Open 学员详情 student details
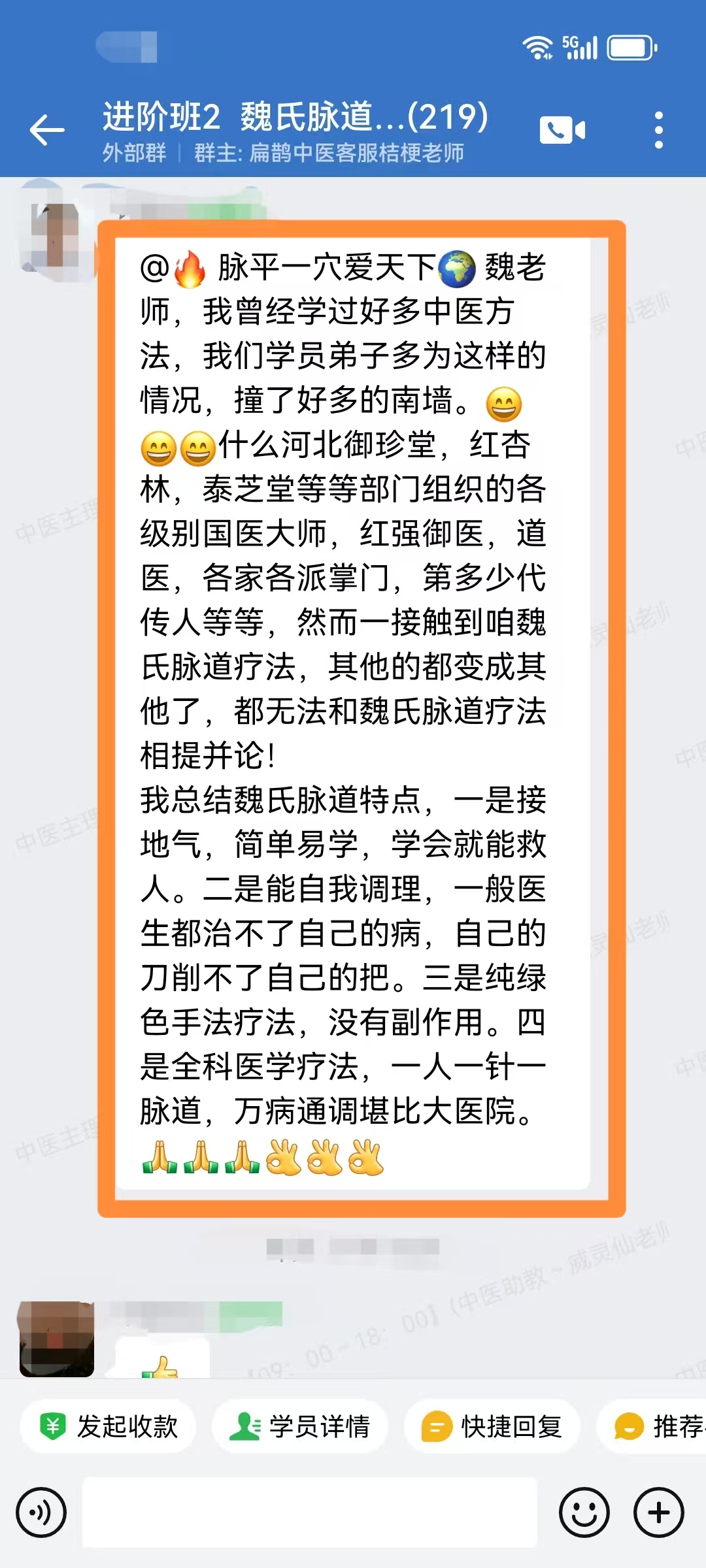The height and width of the screenshot is (1568, 706). click(x=300, y=1426)
